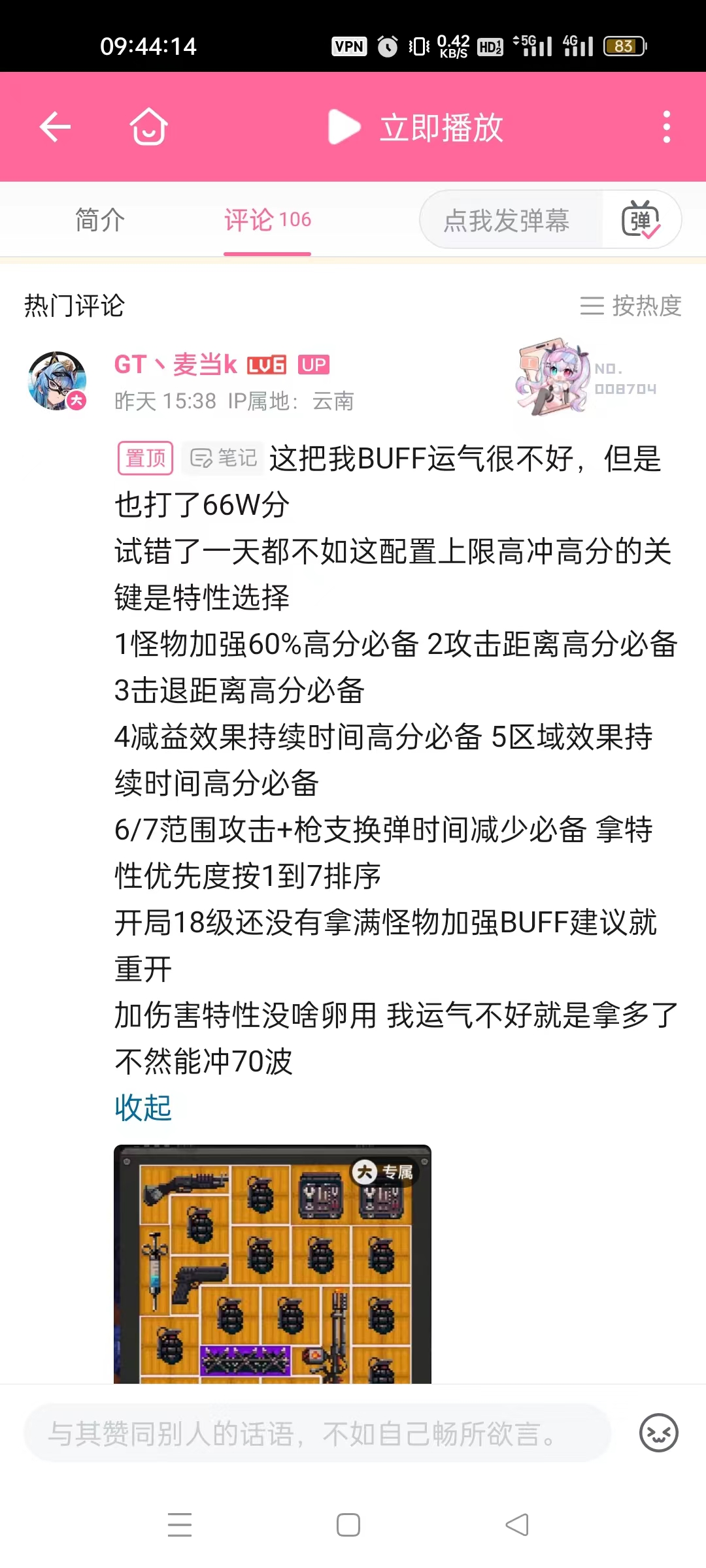Open the emoji picker beside comment box
The image size is (706, 1568).
[x=658, y=1433]
